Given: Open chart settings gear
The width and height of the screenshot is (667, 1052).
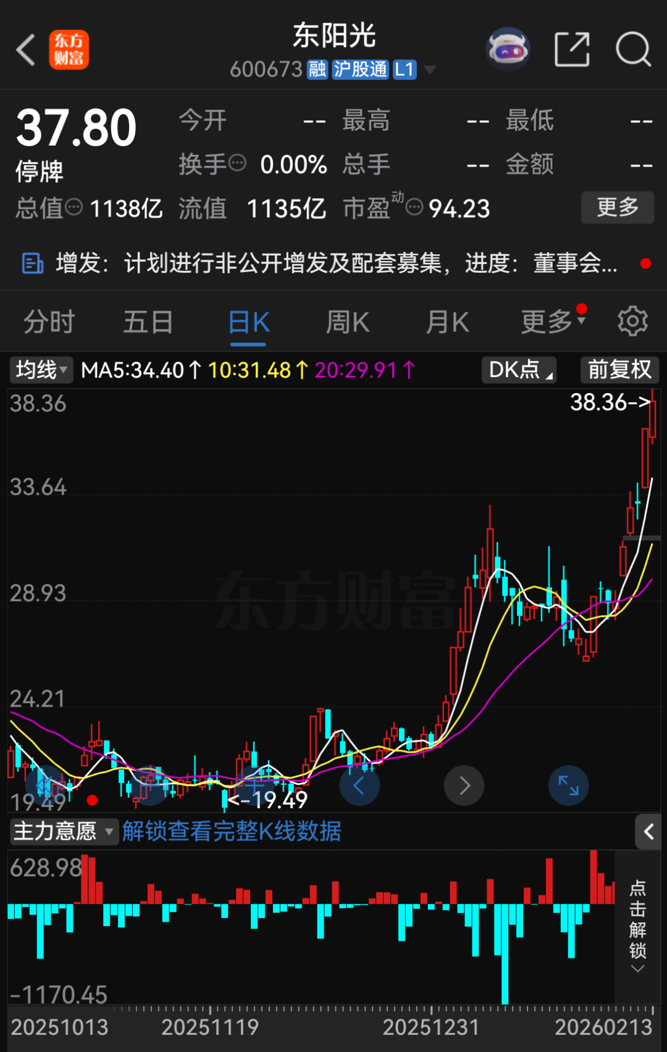Looking at the screenshot, I should [x=632, y=322].
